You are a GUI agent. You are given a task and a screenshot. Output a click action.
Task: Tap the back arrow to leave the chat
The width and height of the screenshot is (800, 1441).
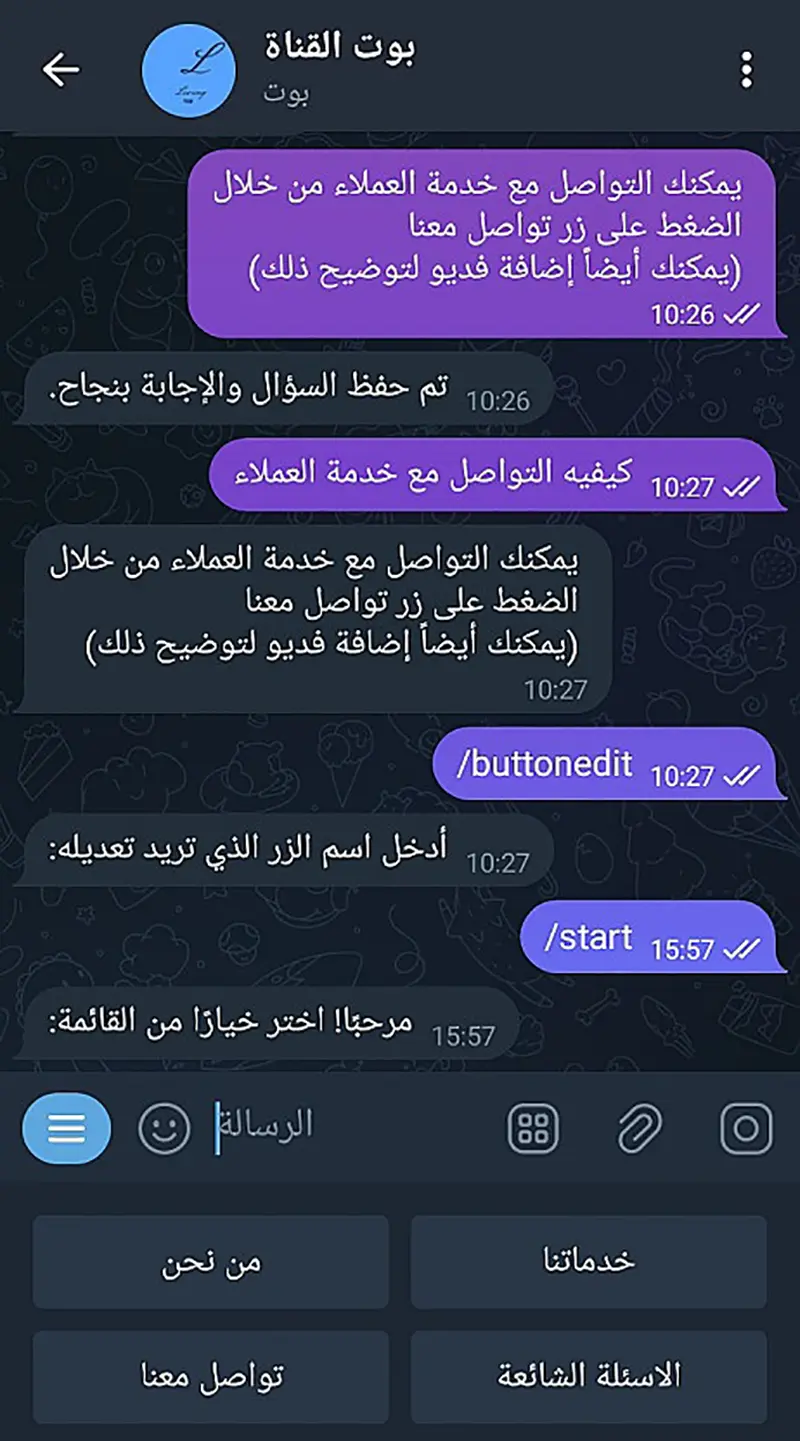[x=60, y=68]
